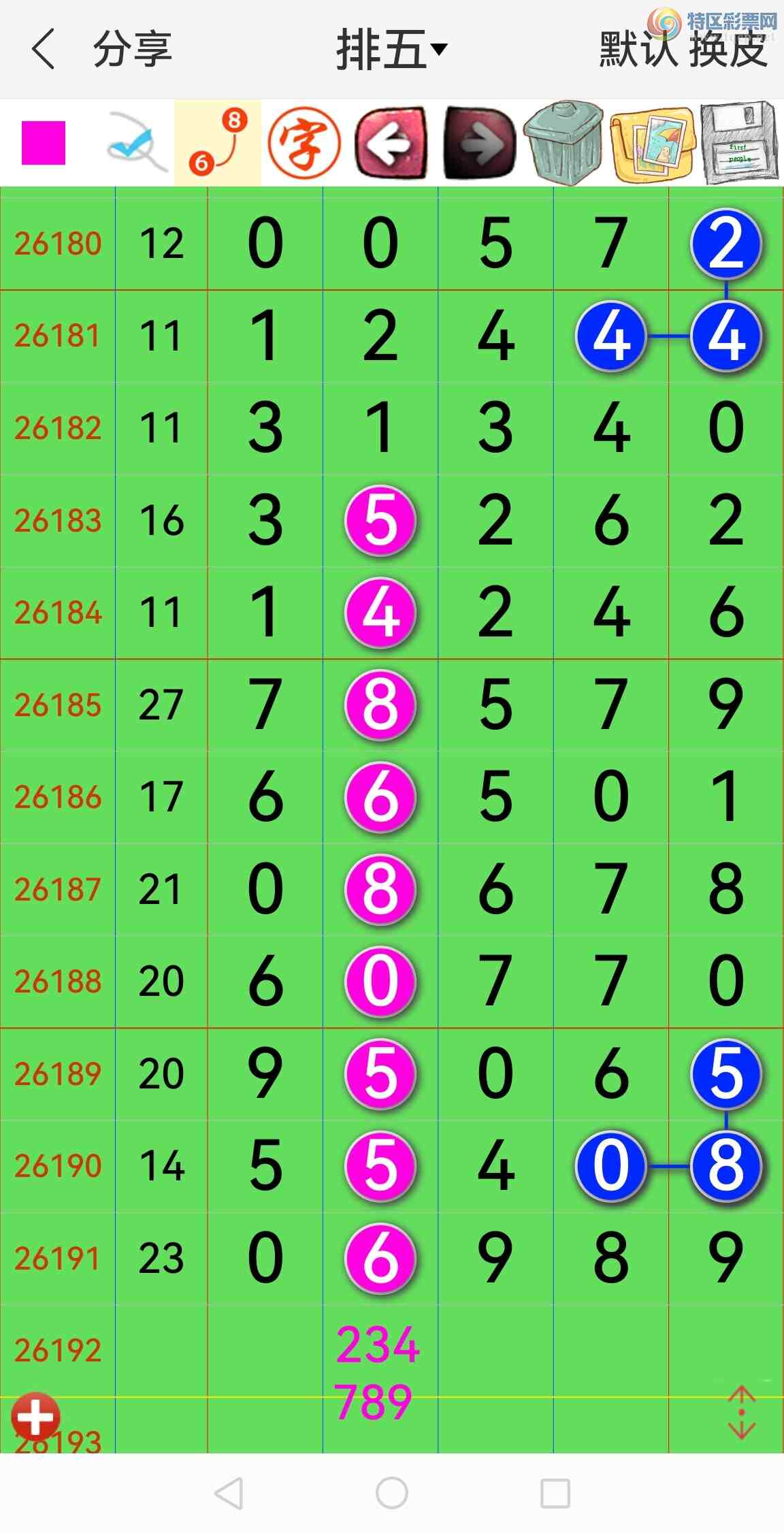Tap the 分享 share button
The height and width of the screenshot is (1533, 784).
[x=133, y=49]
